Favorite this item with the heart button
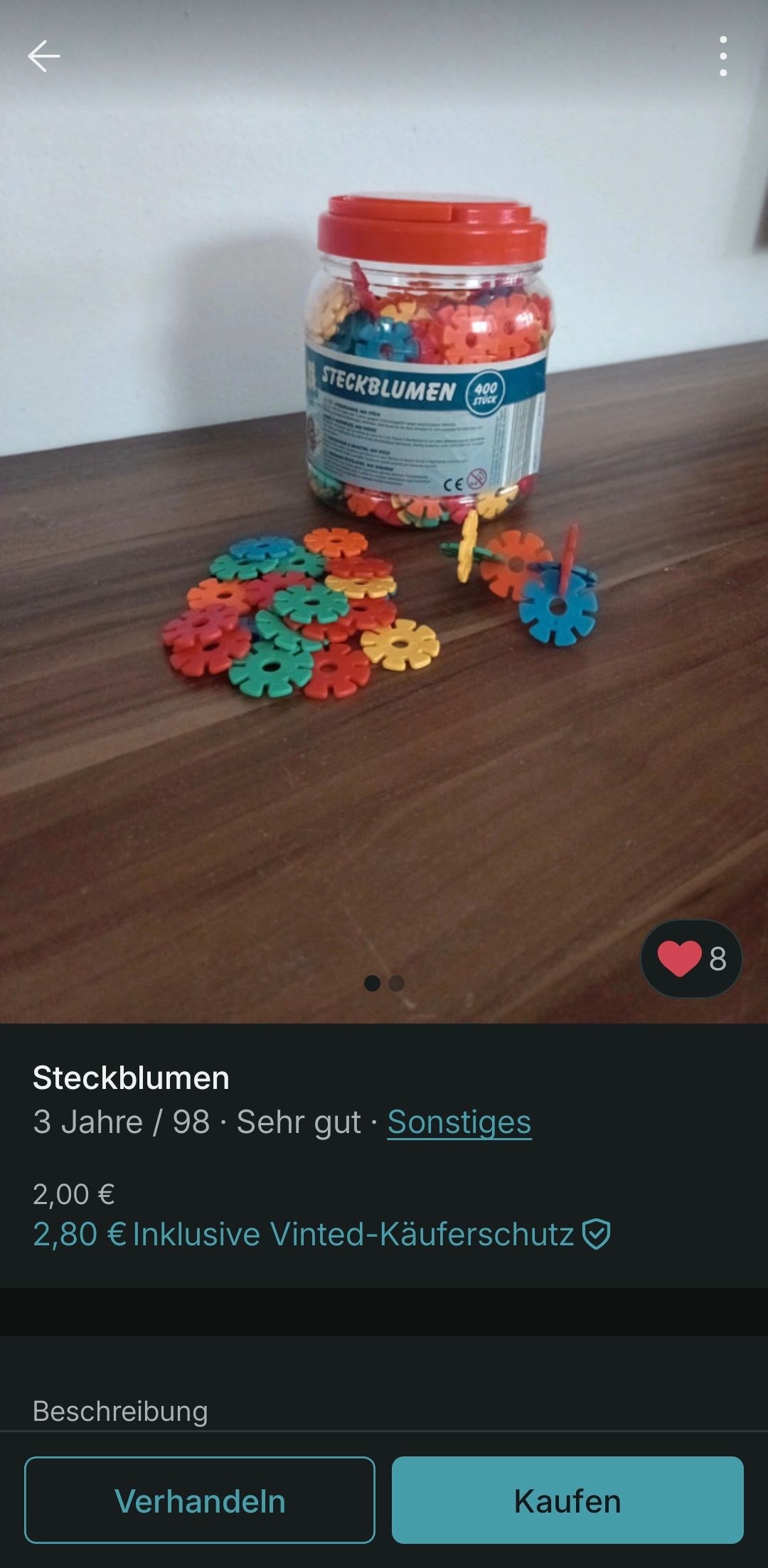Screen dimensions: 768x1568 click(690, 958)
